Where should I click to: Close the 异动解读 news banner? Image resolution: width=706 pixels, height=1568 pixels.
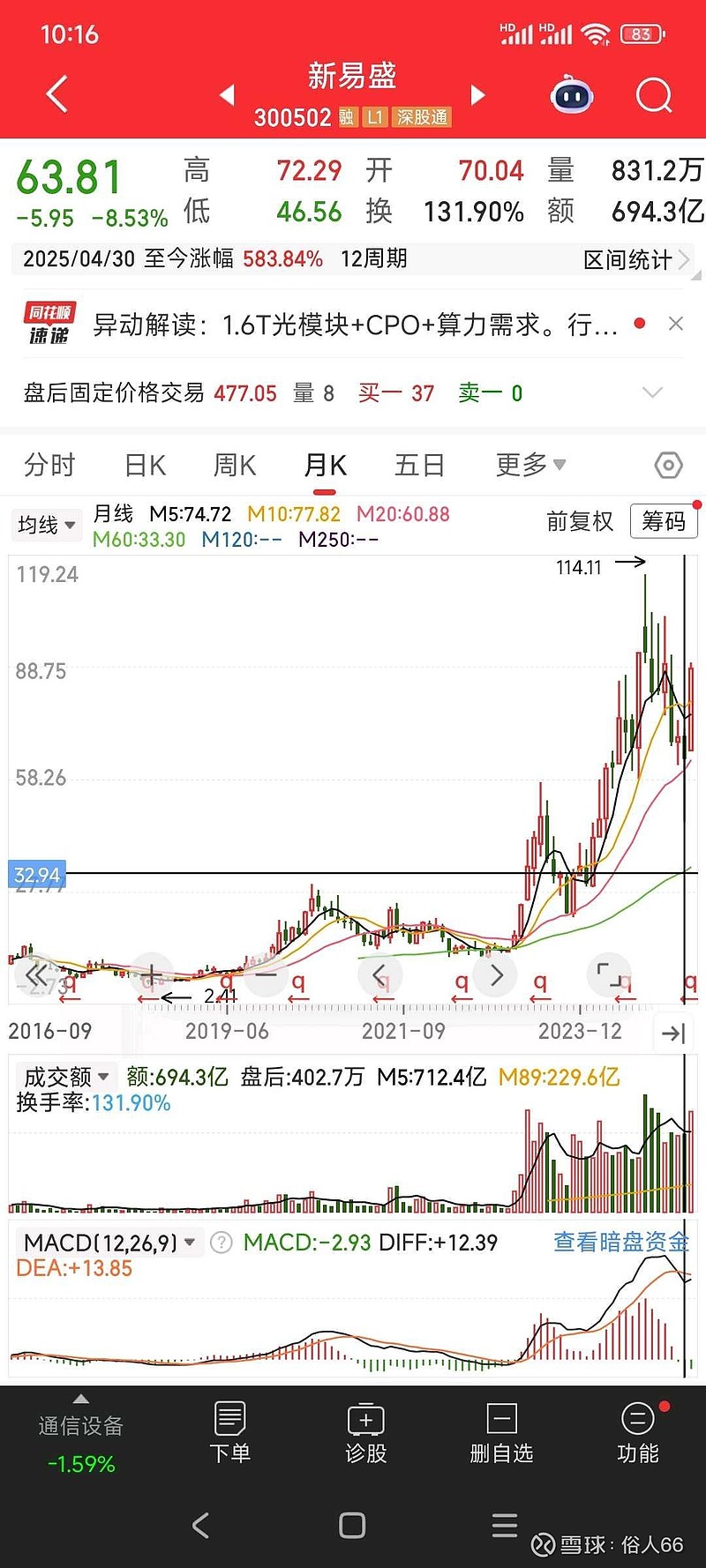click(676, 323)
